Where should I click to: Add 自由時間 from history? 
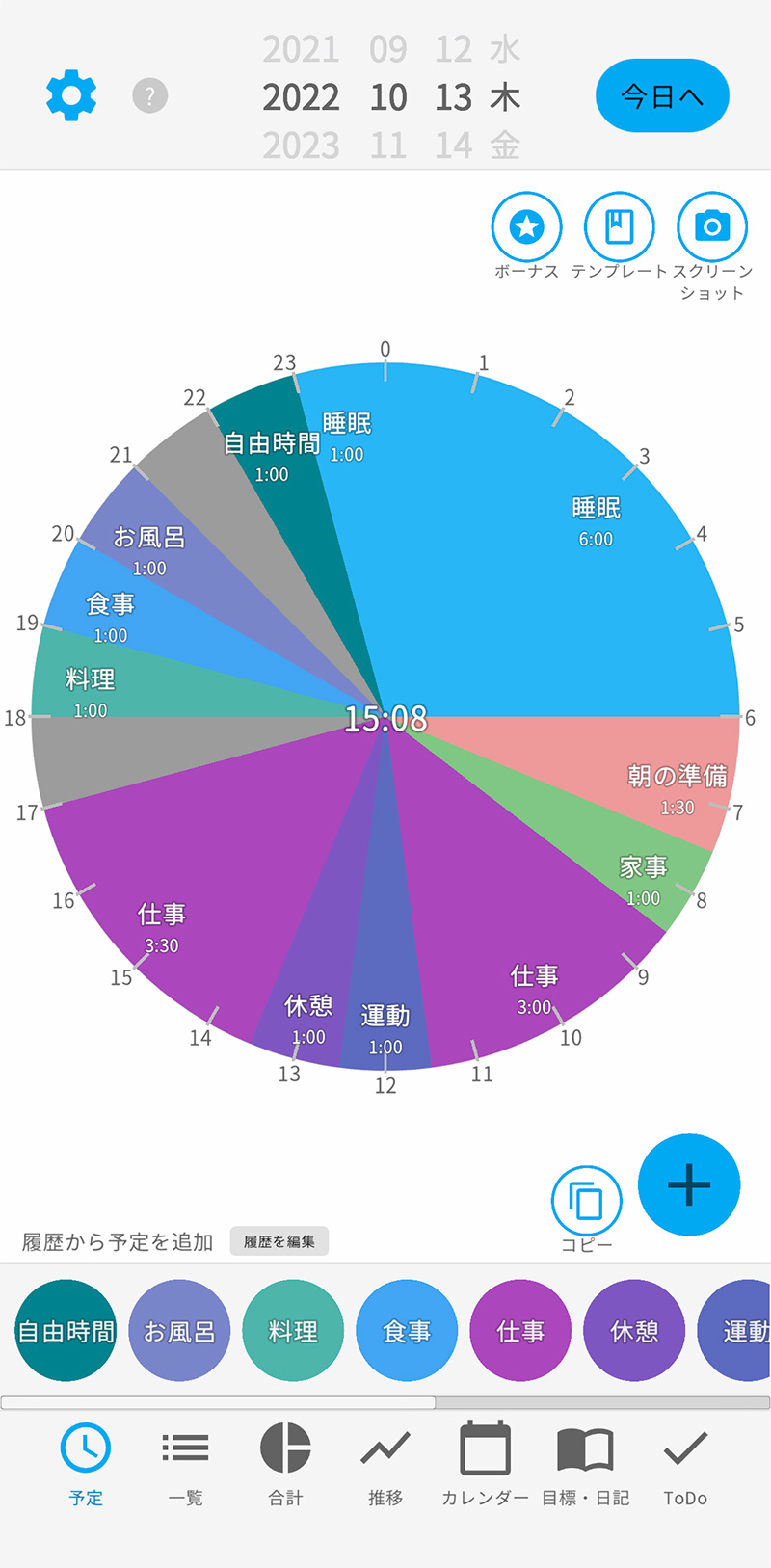point(66,1331)
